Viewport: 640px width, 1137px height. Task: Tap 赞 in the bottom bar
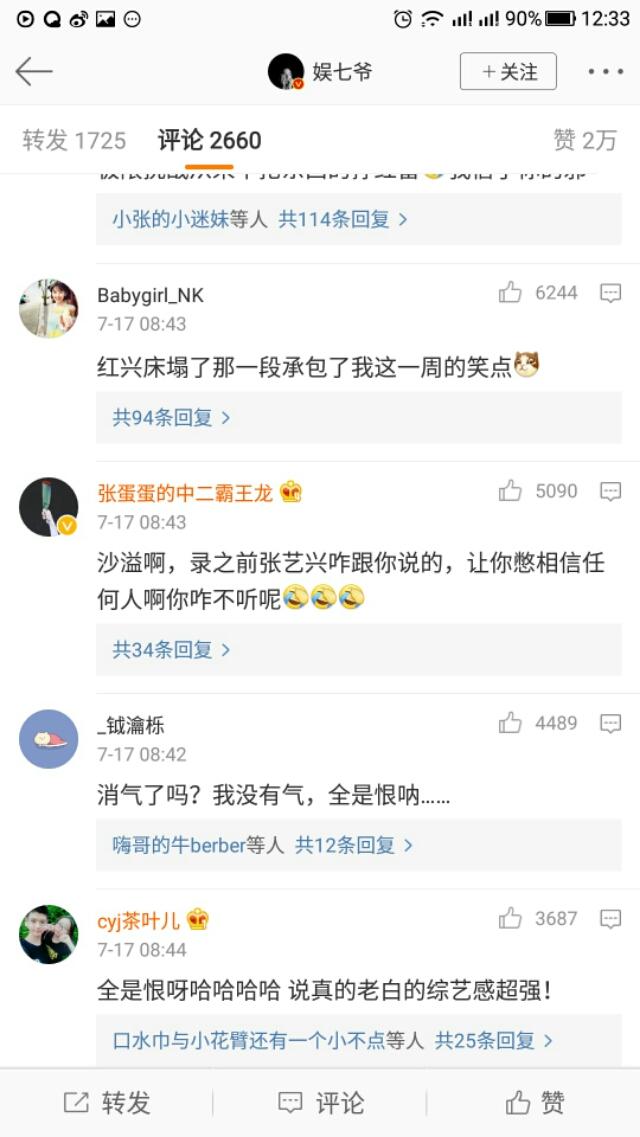[535, 1102]
